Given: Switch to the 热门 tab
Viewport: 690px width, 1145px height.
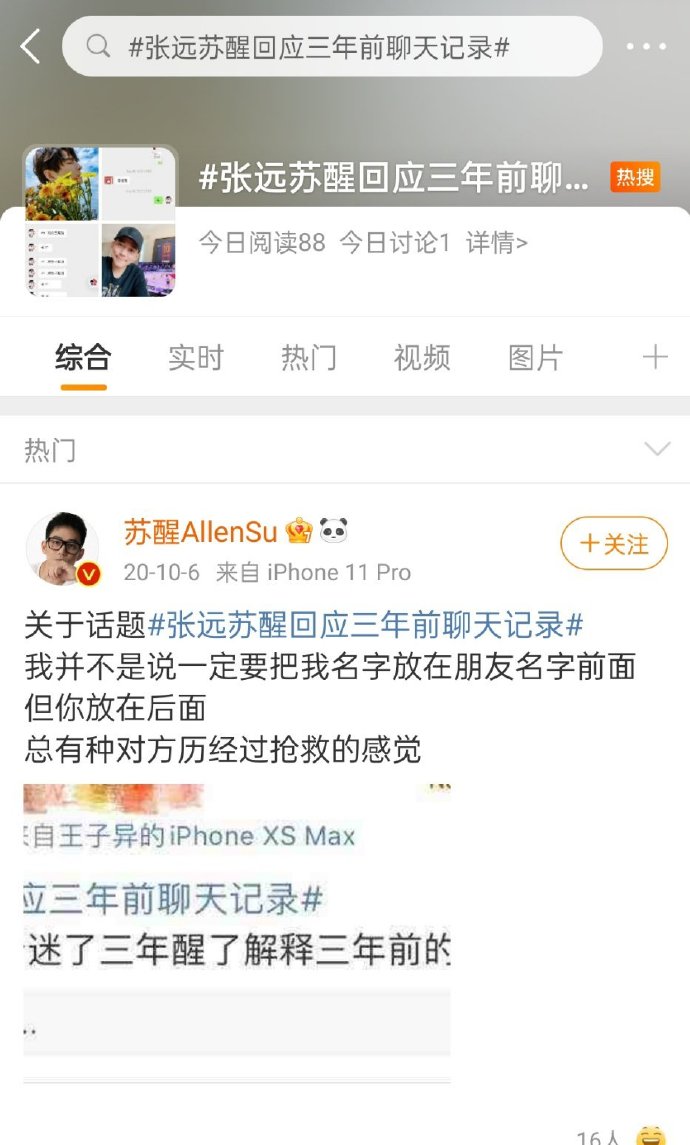Looking at the screenshot, I should 308,357.
